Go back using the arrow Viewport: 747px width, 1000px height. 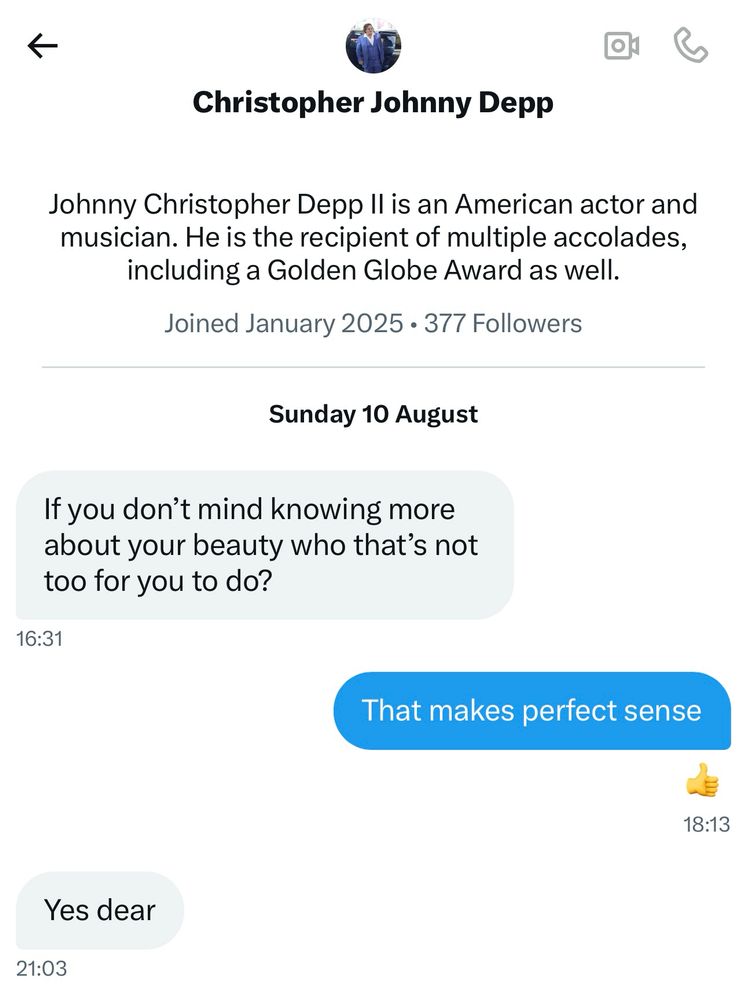click(43, 46)
